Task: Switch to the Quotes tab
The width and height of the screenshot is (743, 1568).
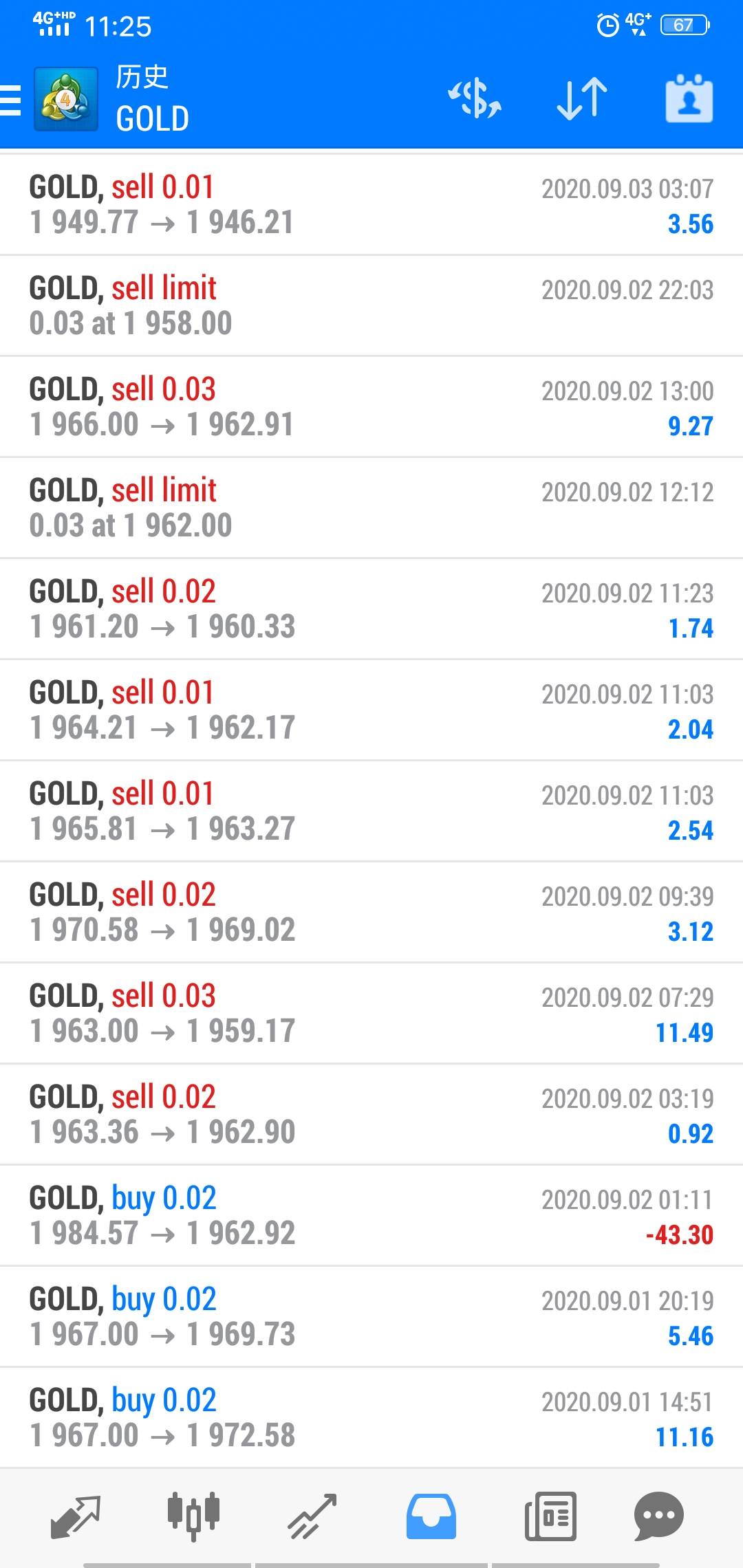Action: [x=76, y=1516]
